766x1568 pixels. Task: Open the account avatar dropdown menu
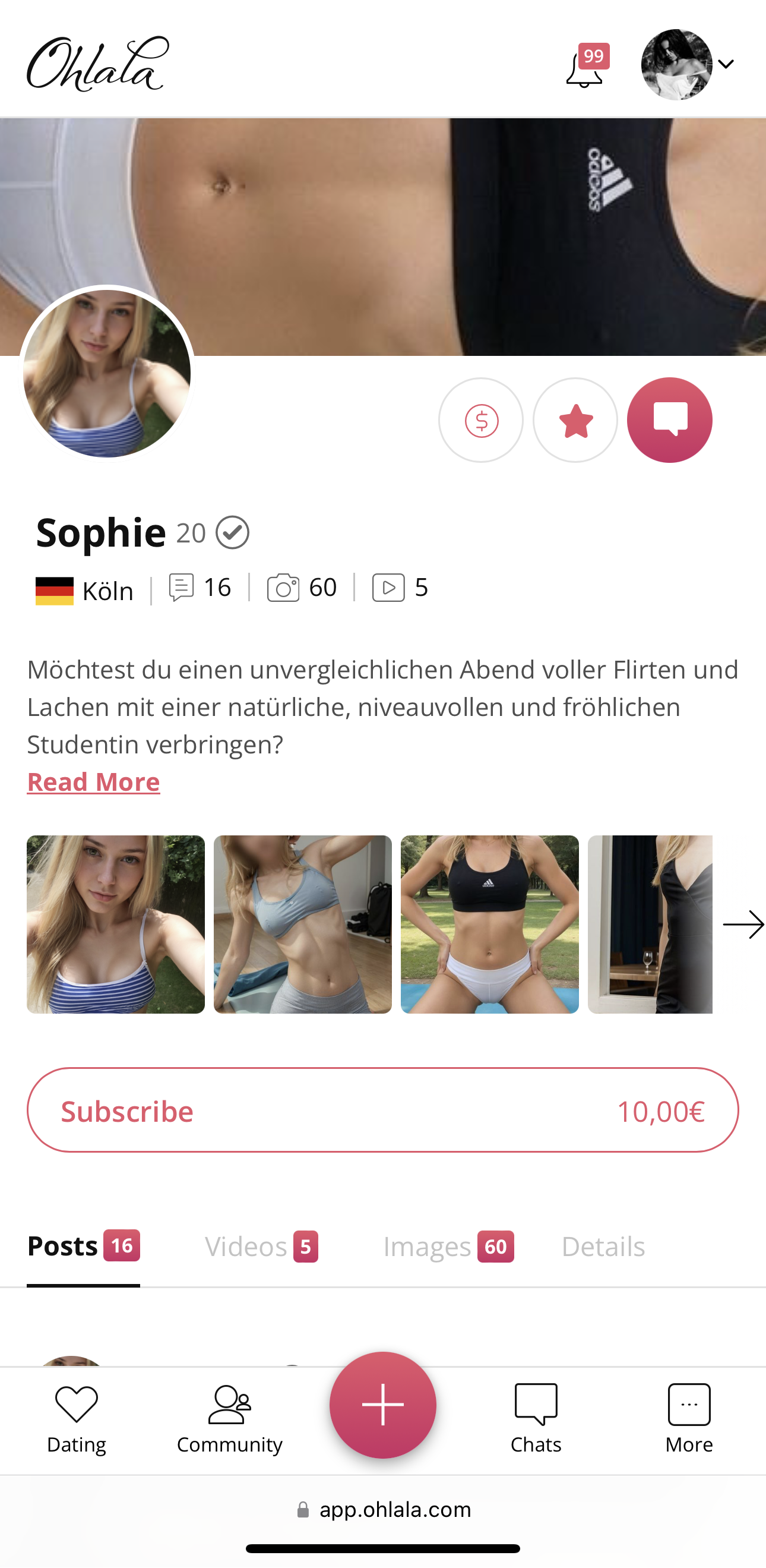tap(688, 65)
